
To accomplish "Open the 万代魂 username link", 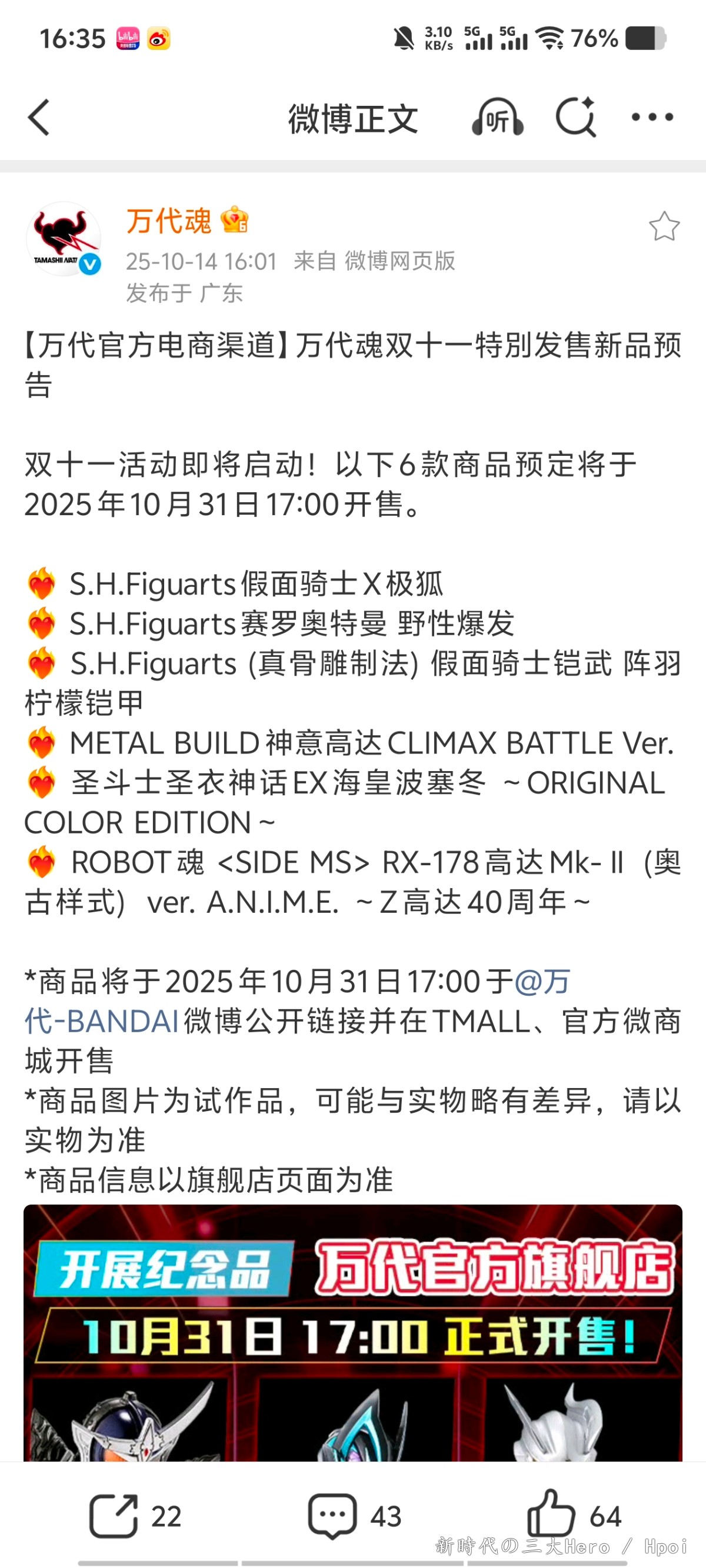I will coord(169,221).
